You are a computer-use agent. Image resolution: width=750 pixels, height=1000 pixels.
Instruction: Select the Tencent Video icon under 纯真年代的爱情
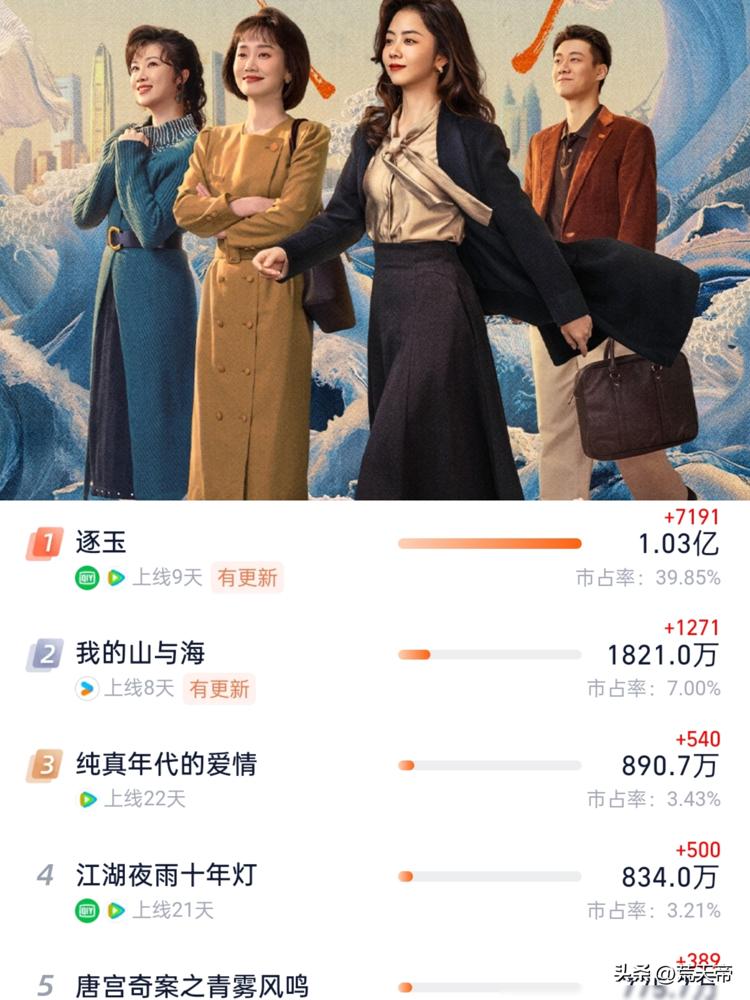(x=86, y=798)
